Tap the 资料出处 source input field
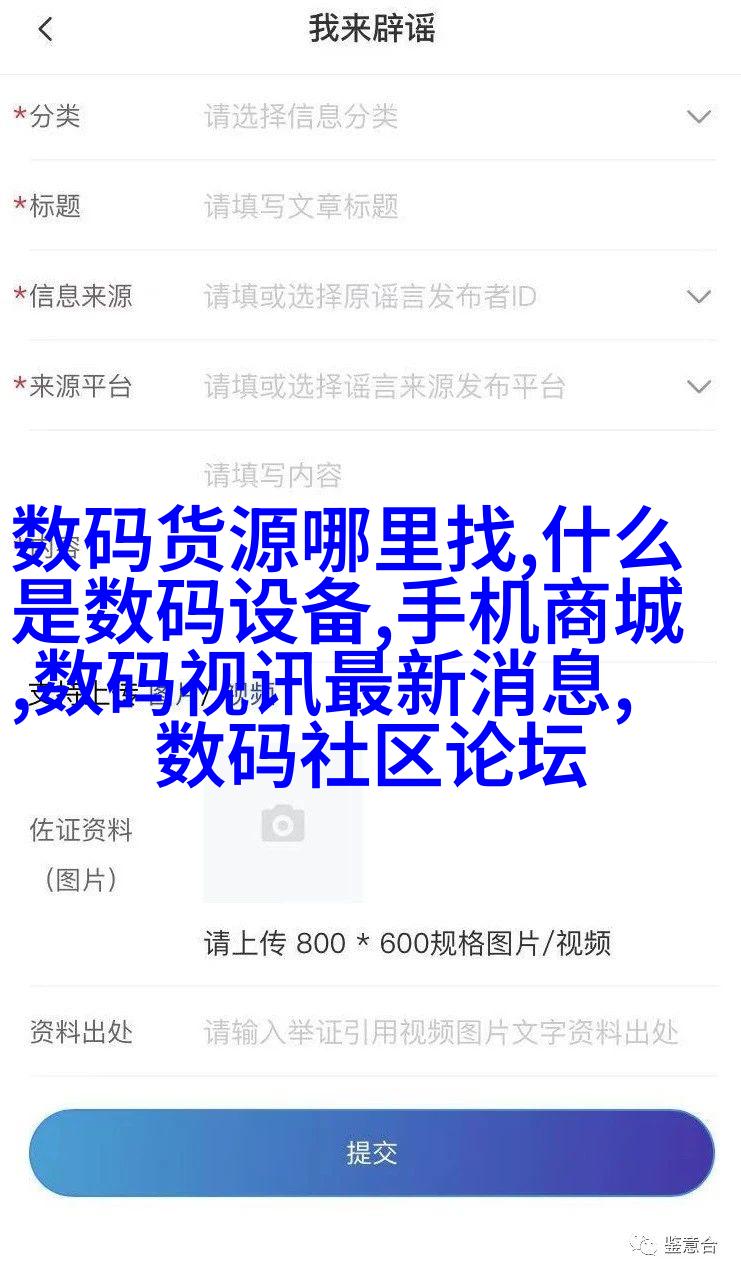741x1277 pixels. 441,1032
